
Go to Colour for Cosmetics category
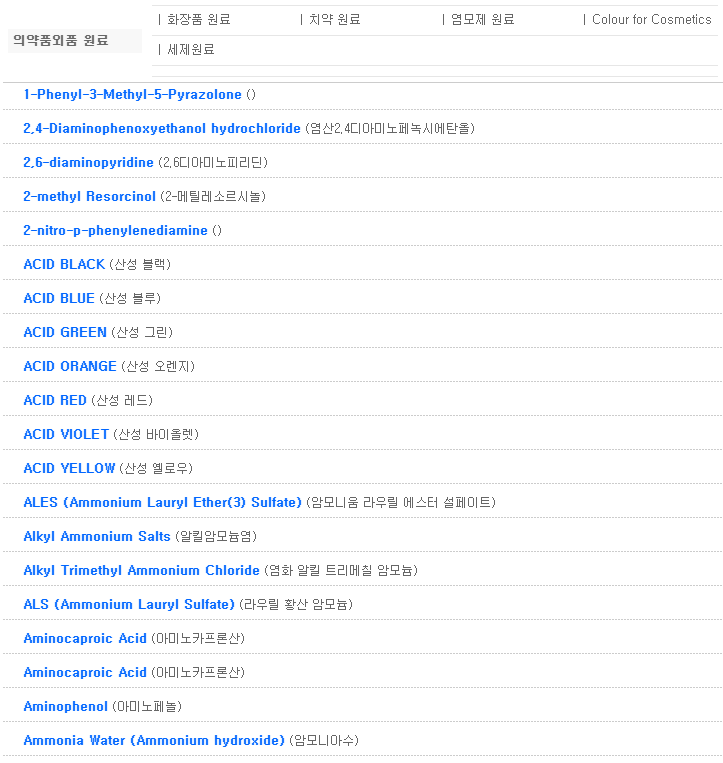click(x=651, y=19)
